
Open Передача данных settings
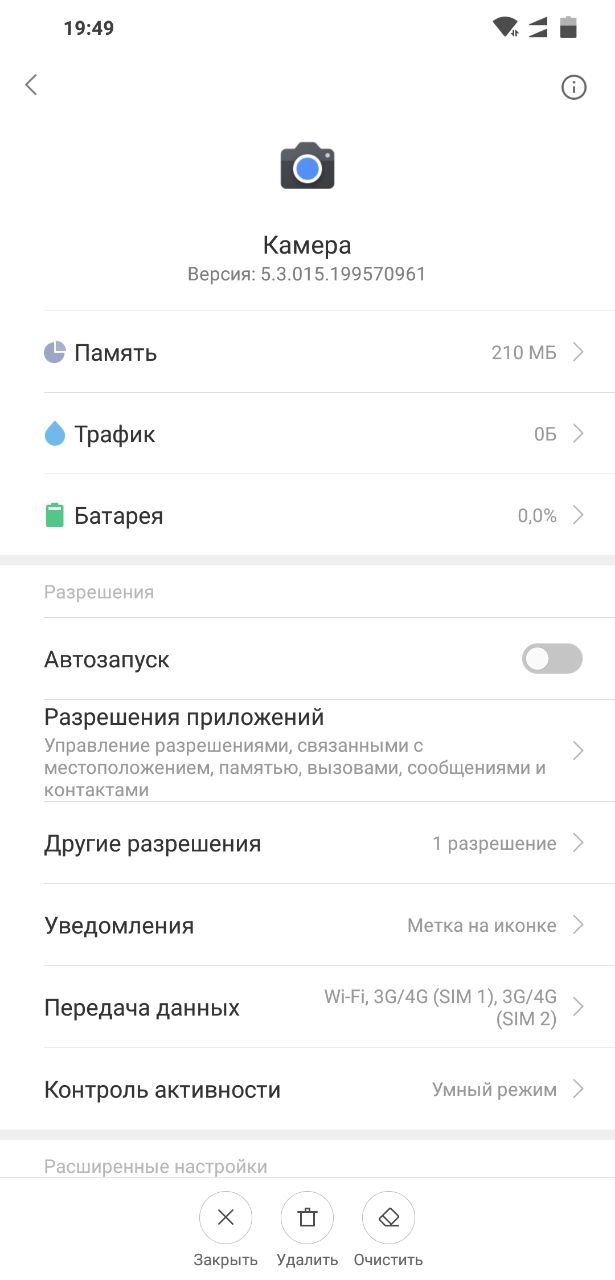tap(307, 1007)
